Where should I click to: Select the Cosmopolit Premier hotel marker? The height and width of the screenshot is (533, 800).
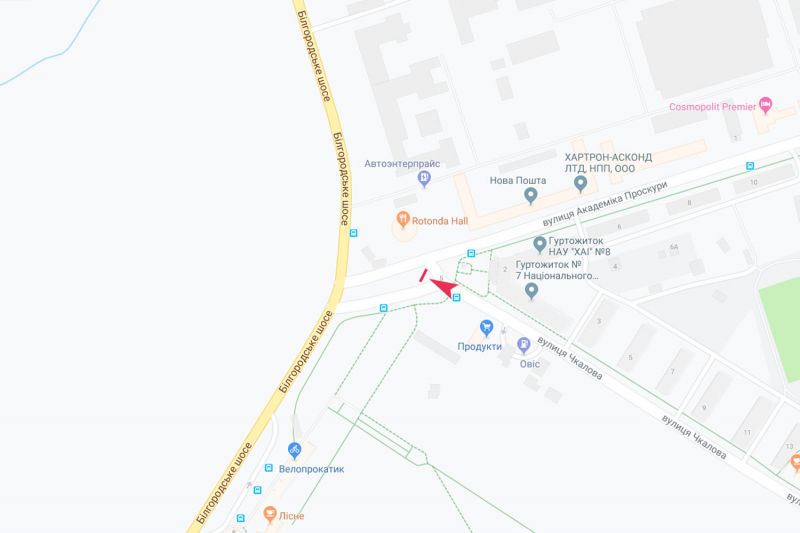(766, 103)
